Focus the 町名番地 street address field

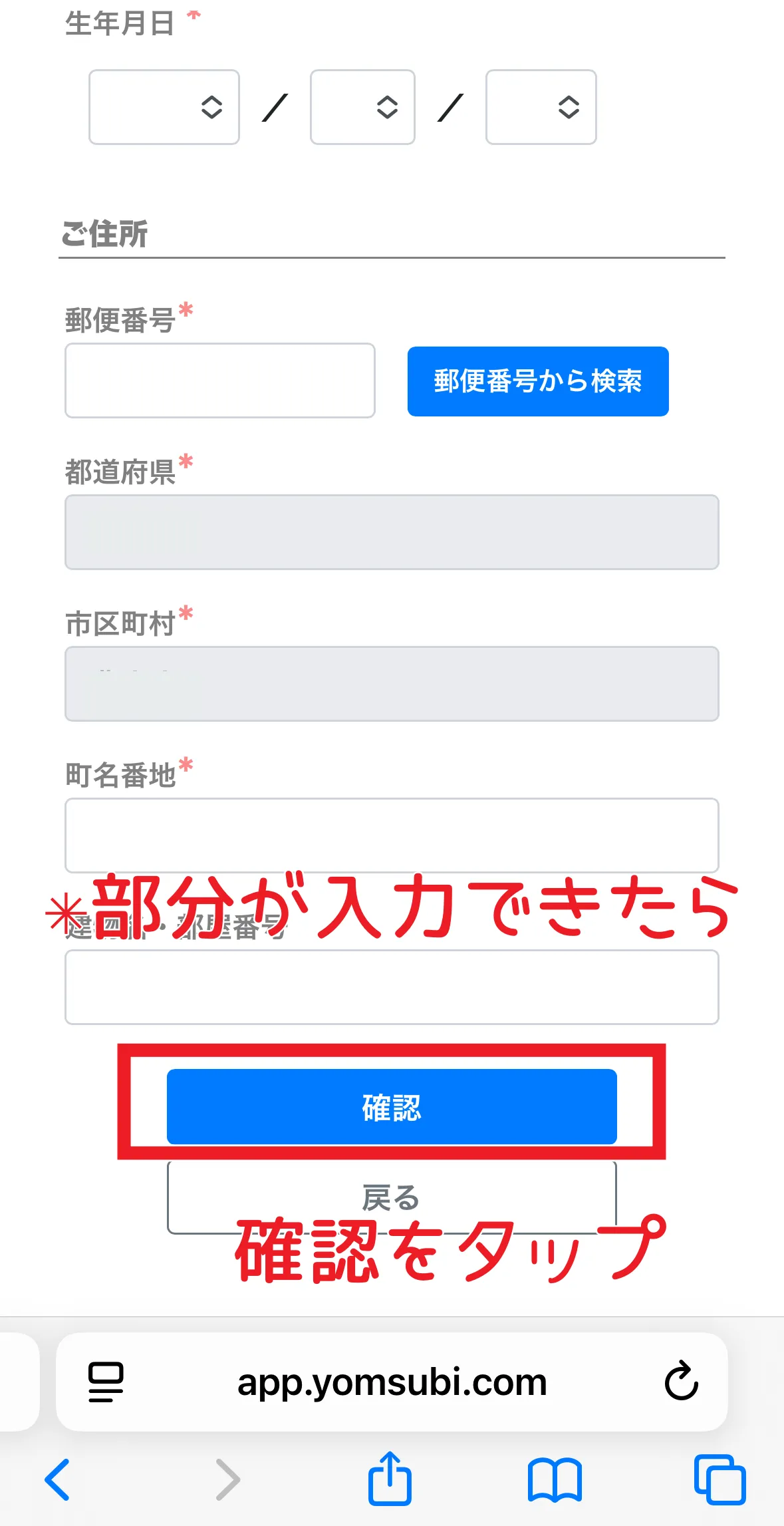tap(392, 834)
